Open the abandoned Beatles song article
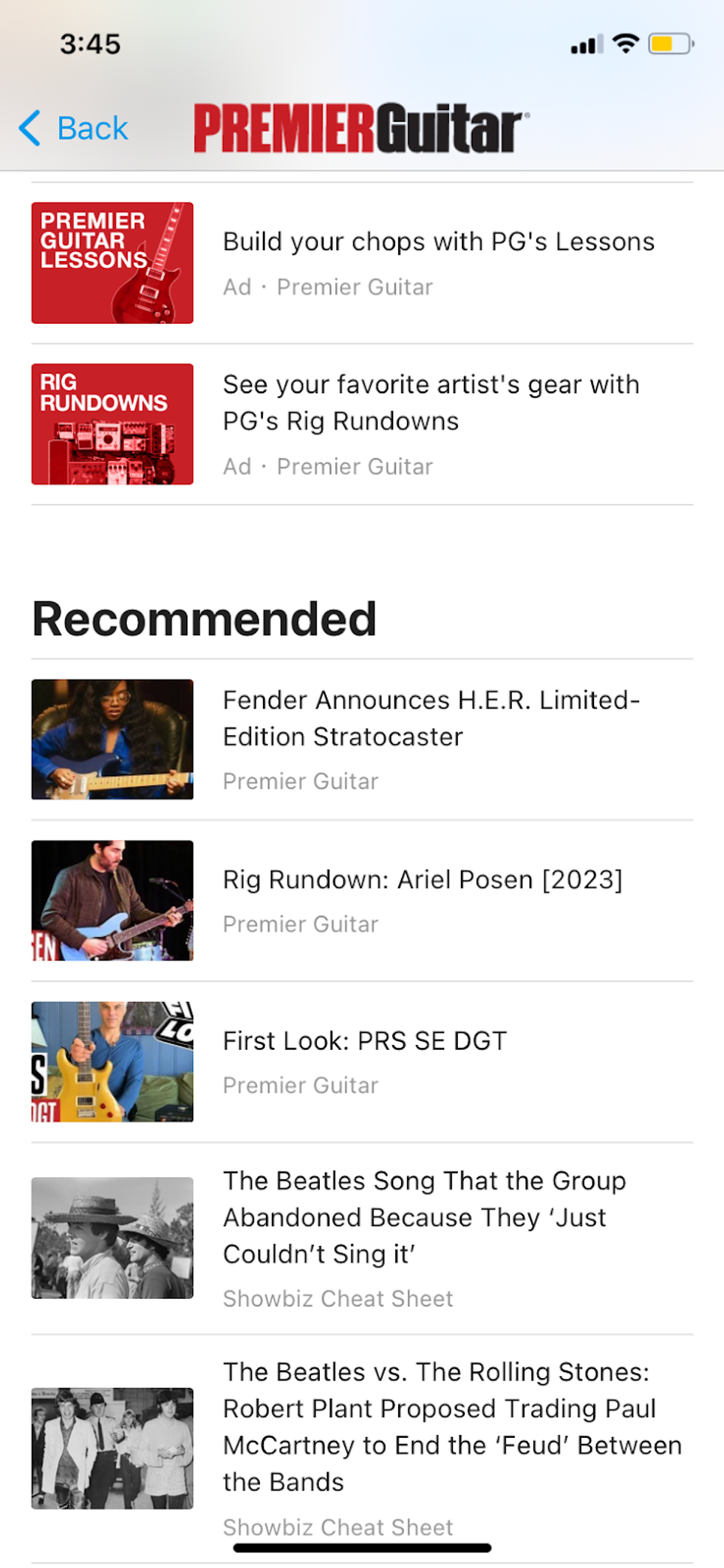Image resolution: width=724 pixels, height=1568 pixels. [424, 1217]
